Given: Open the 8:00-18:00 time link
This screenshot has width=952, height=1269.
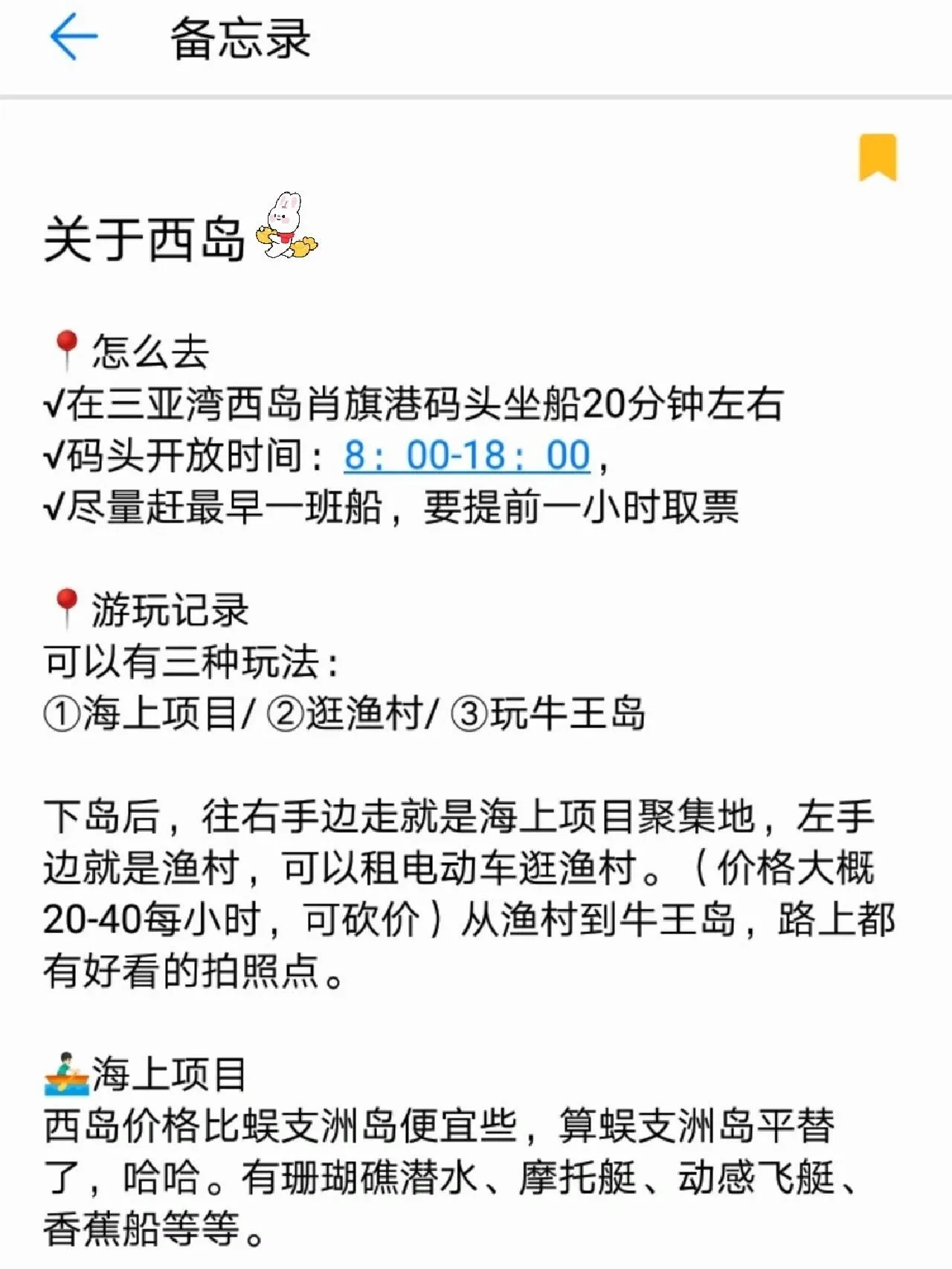Looking at the screenshot, I should (467, 454).
